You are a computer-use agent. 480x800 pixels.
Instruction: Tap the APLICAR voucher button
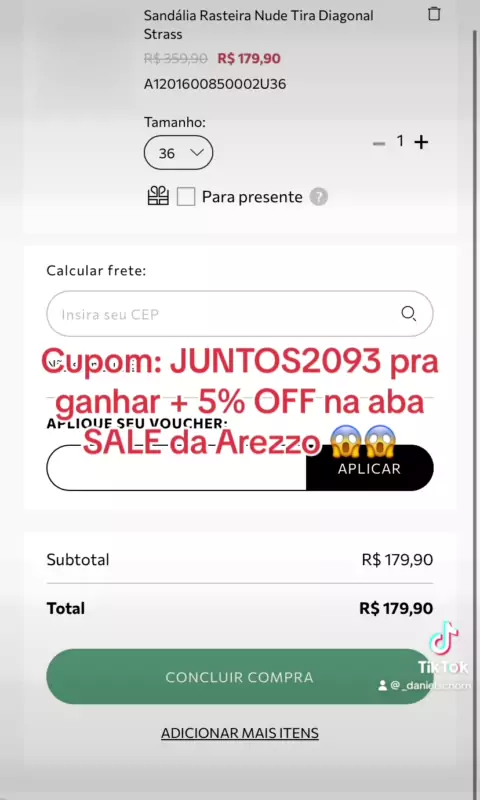click(369, 468)
